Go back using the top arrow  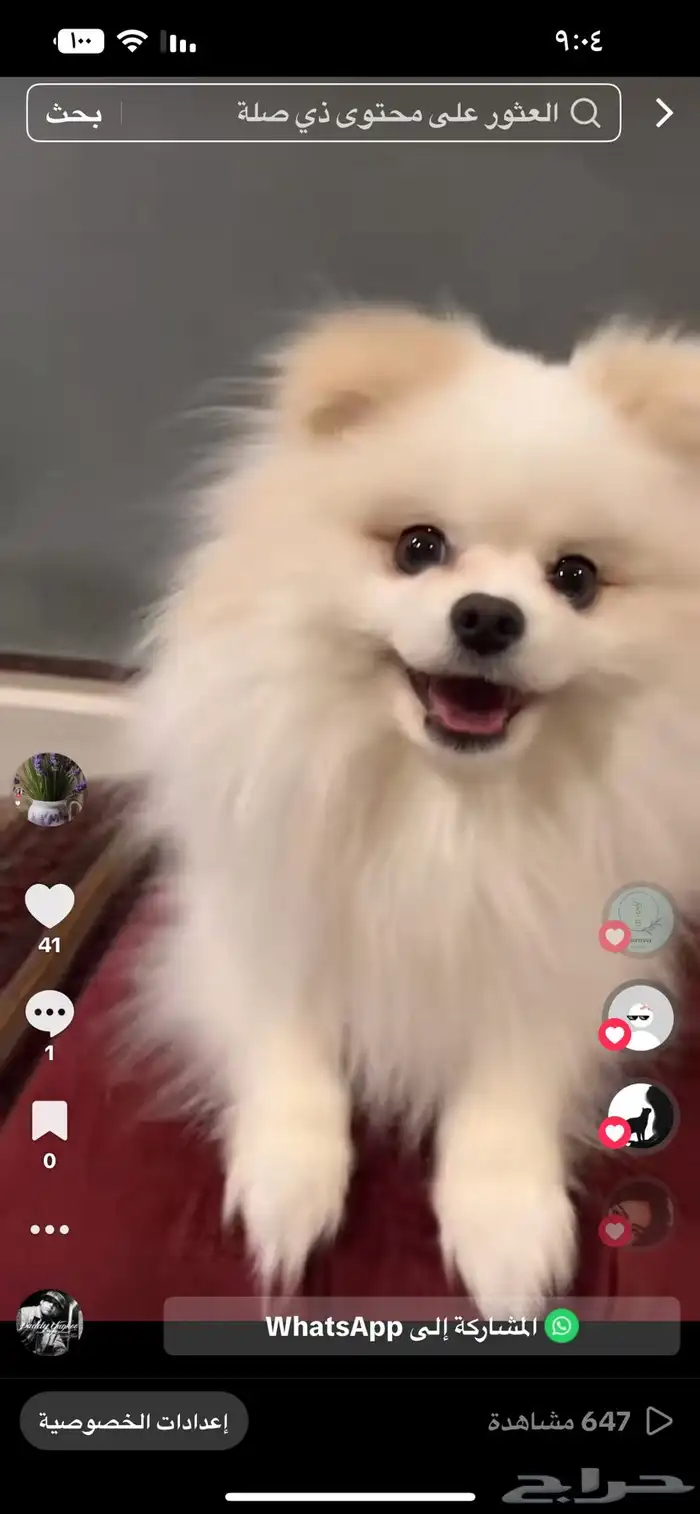point(664,113)
